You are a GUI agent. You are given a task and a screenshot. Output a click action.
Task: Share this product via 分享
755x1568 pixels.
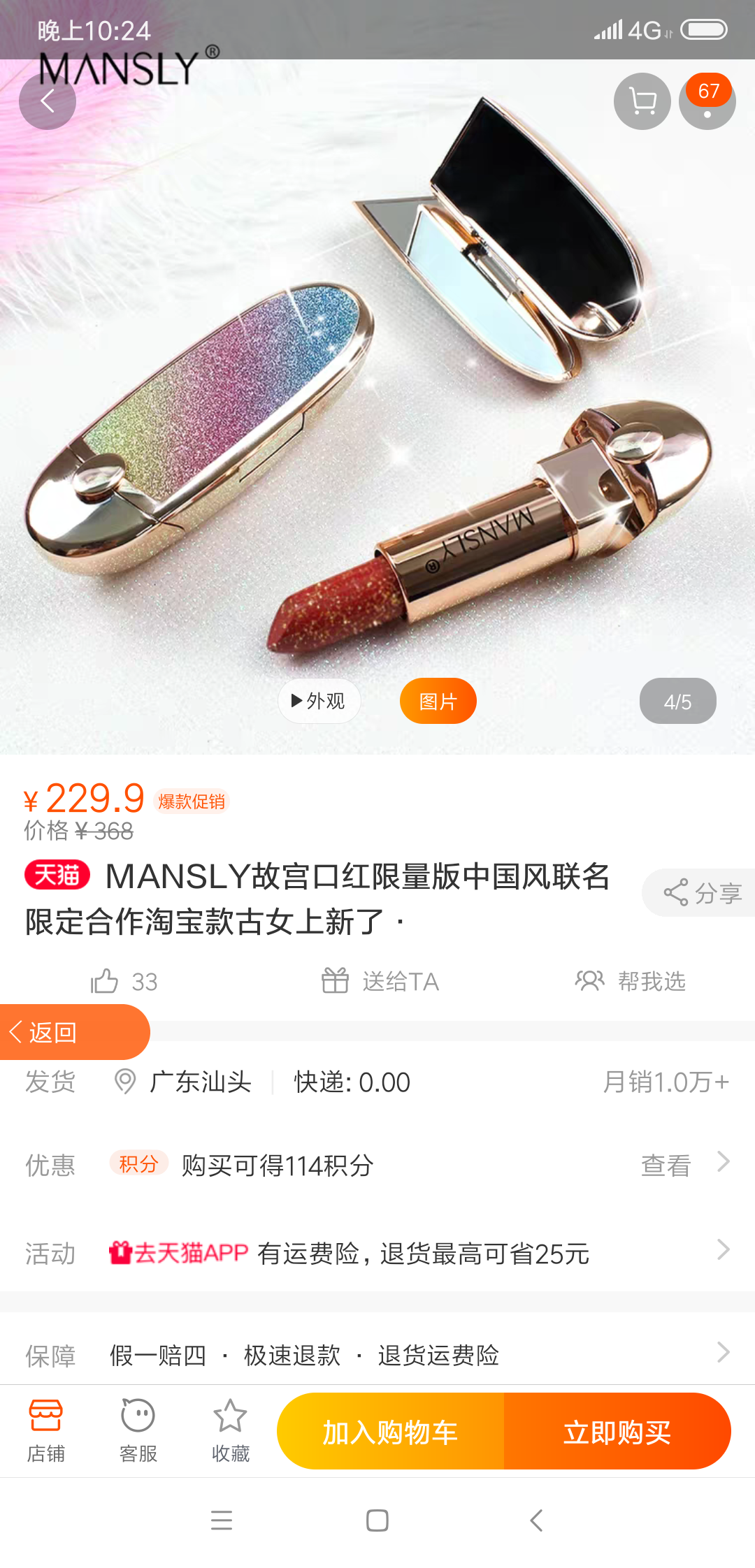(702, 892)
